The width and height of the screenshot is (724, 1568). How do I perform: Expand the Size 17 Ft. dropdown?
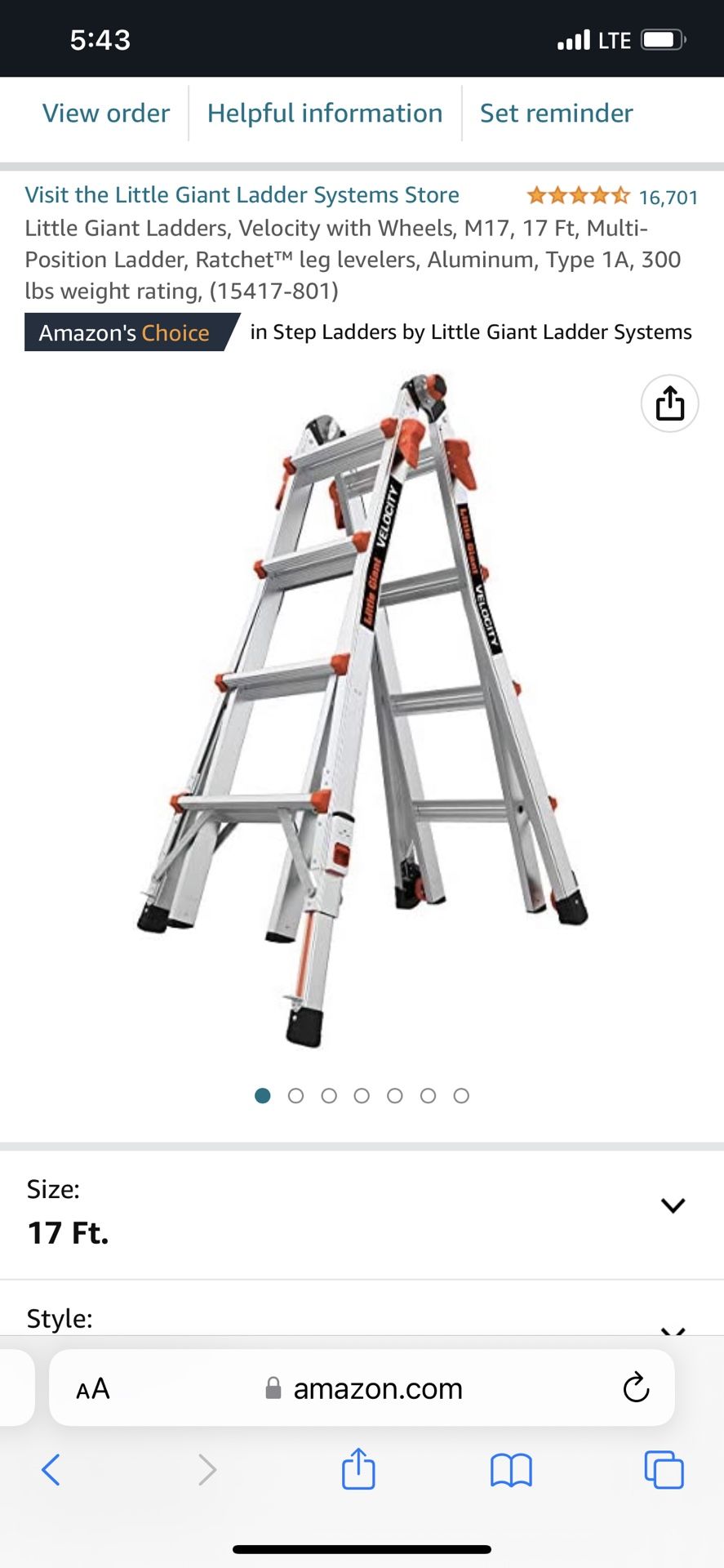coord(673,1205)
